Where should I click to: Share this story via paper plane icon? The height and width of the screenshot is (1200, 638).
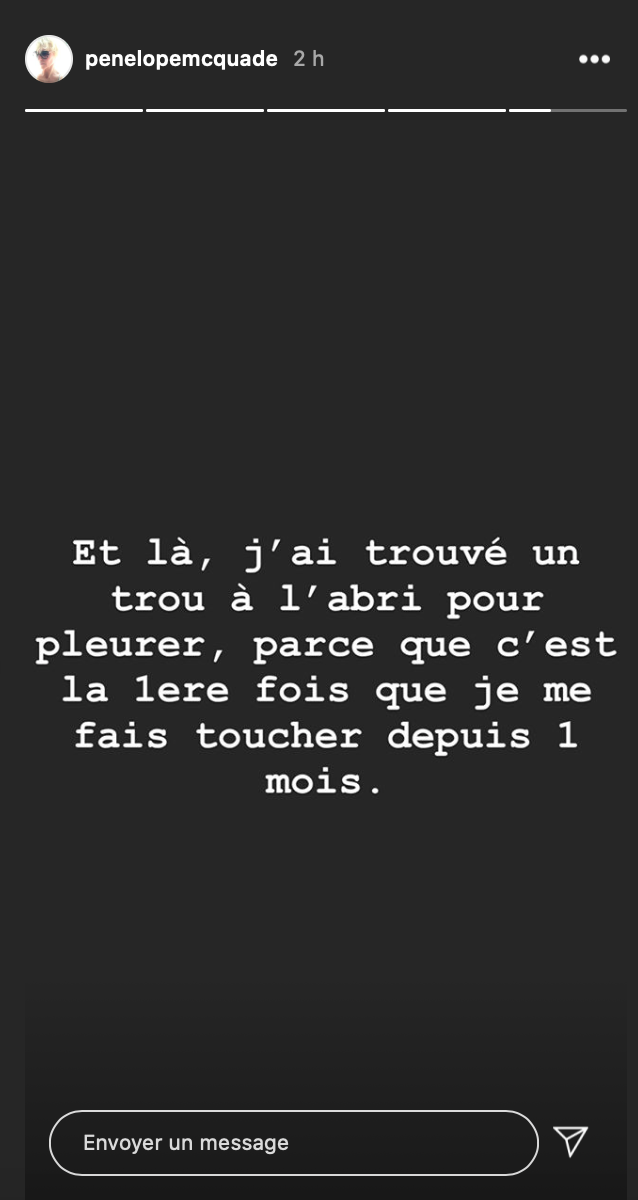pos(571,1141)
